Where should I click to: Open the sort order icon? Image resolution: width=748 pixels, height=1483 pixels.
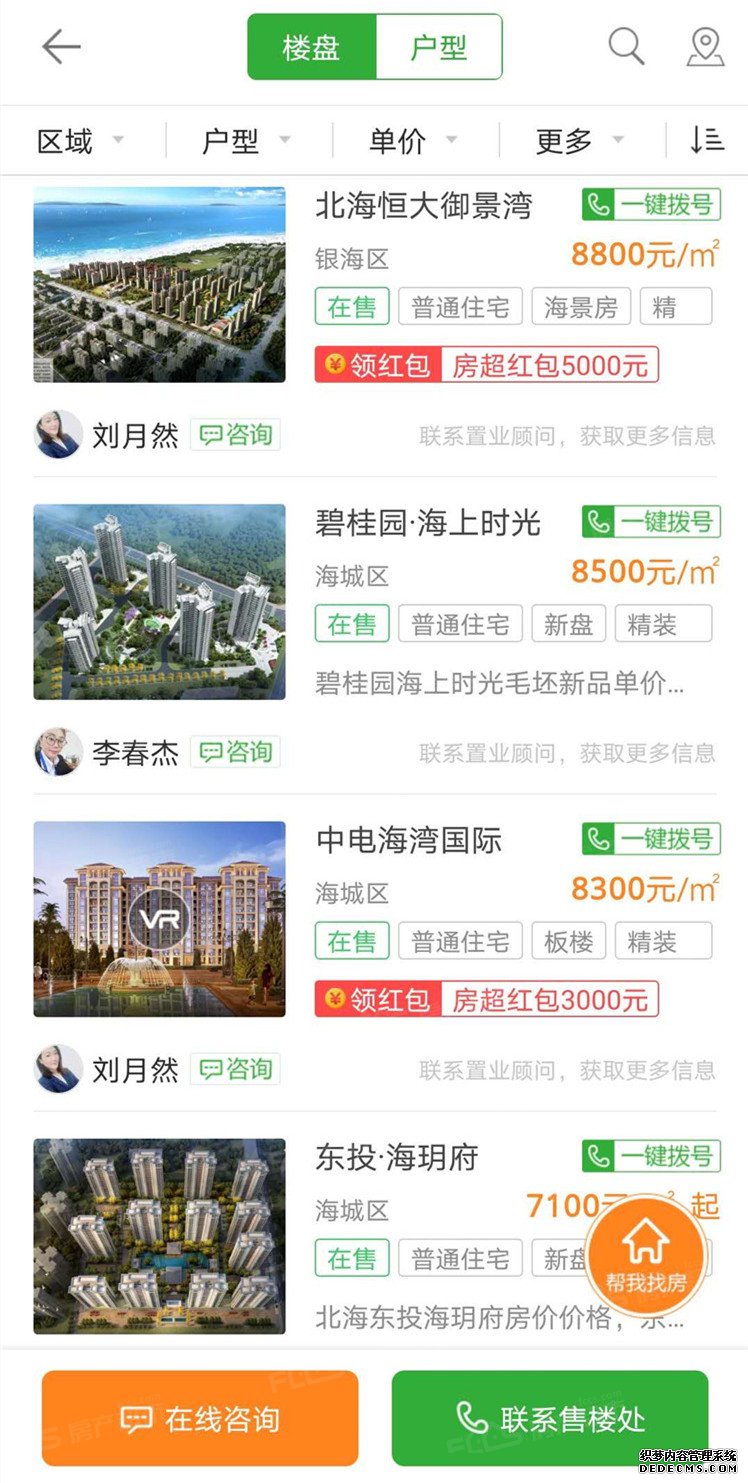707,141
